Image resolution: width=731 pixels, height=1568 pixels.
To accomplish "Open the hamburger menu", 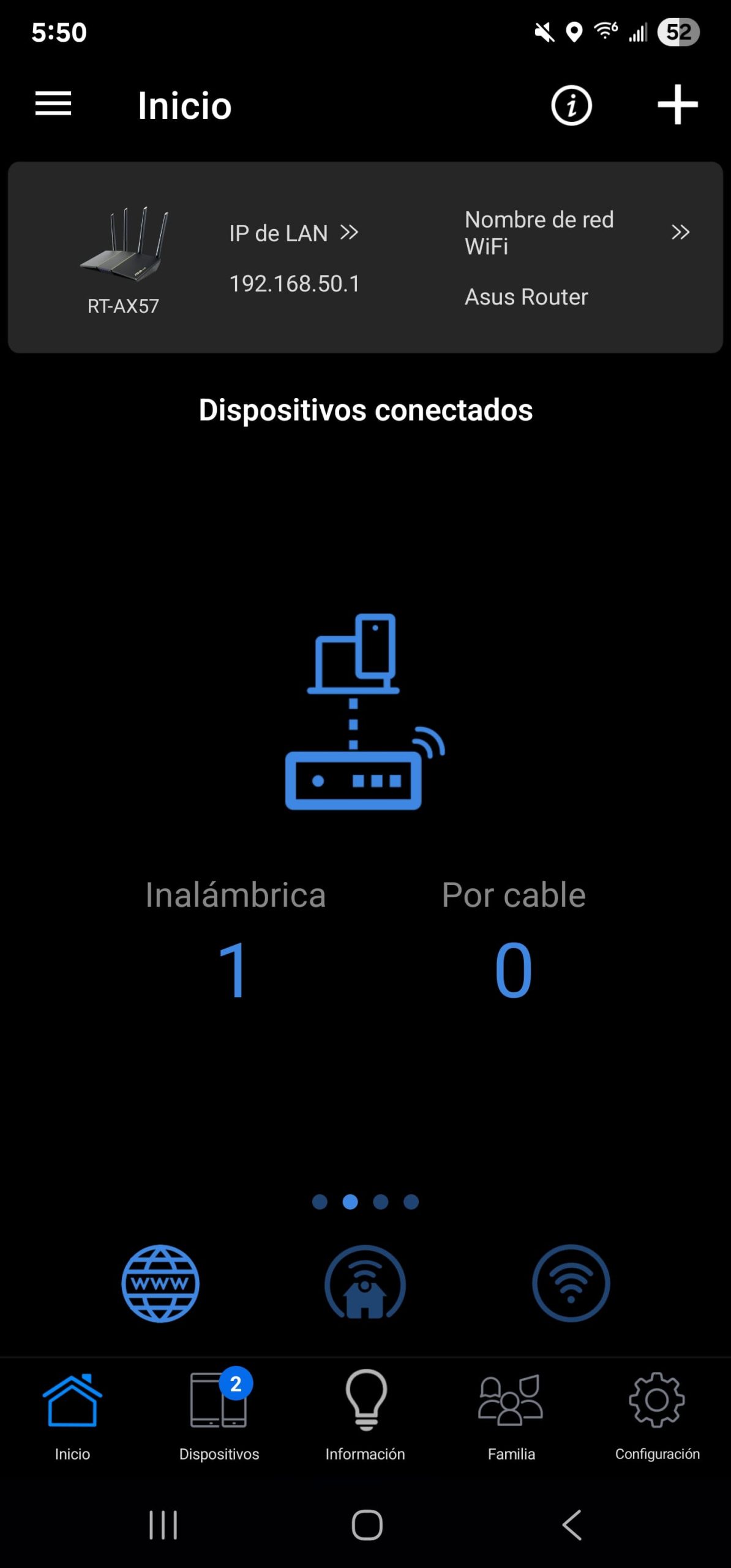I will (x=53, y=104).
